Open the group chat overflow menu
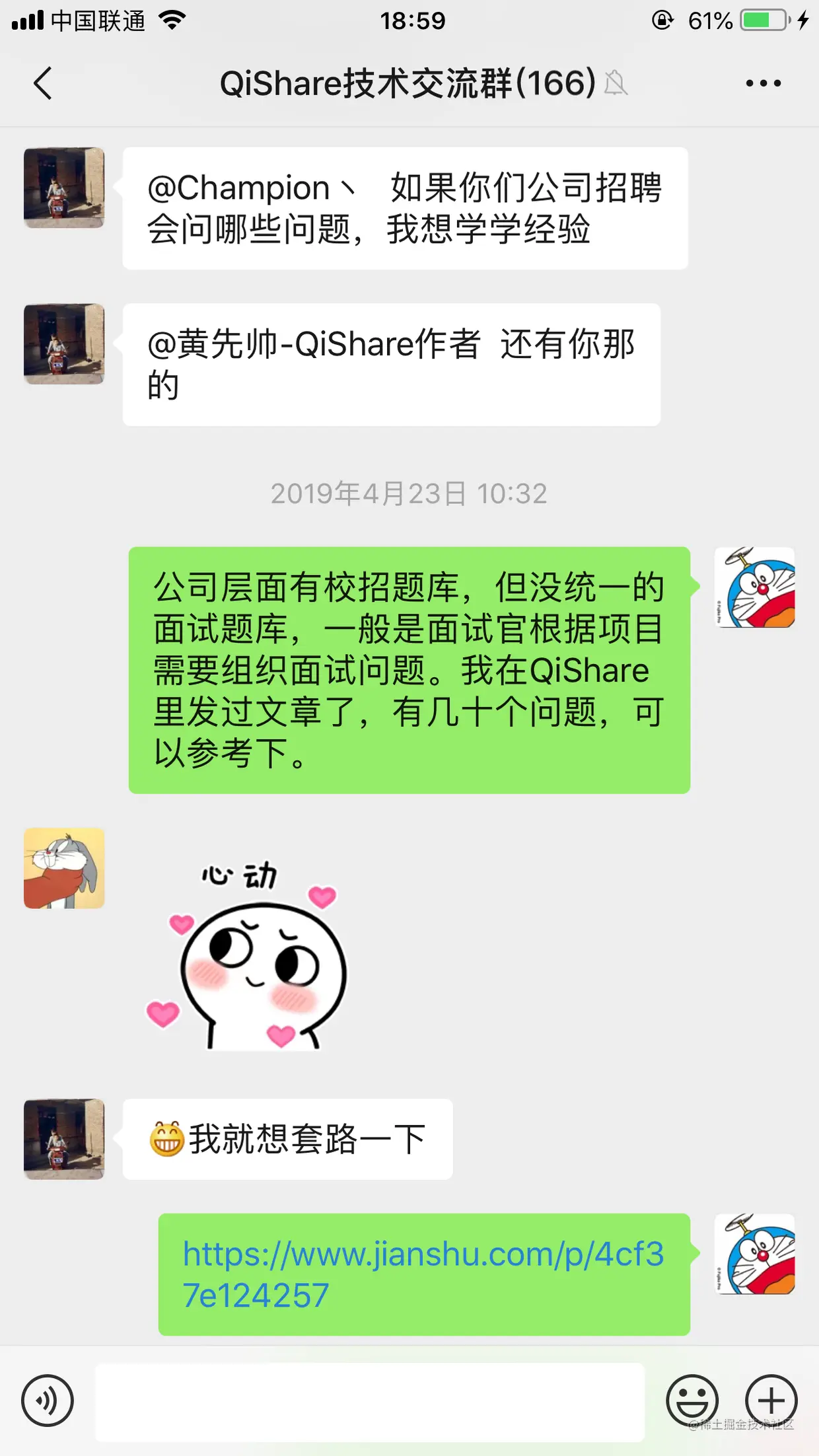 763,83
